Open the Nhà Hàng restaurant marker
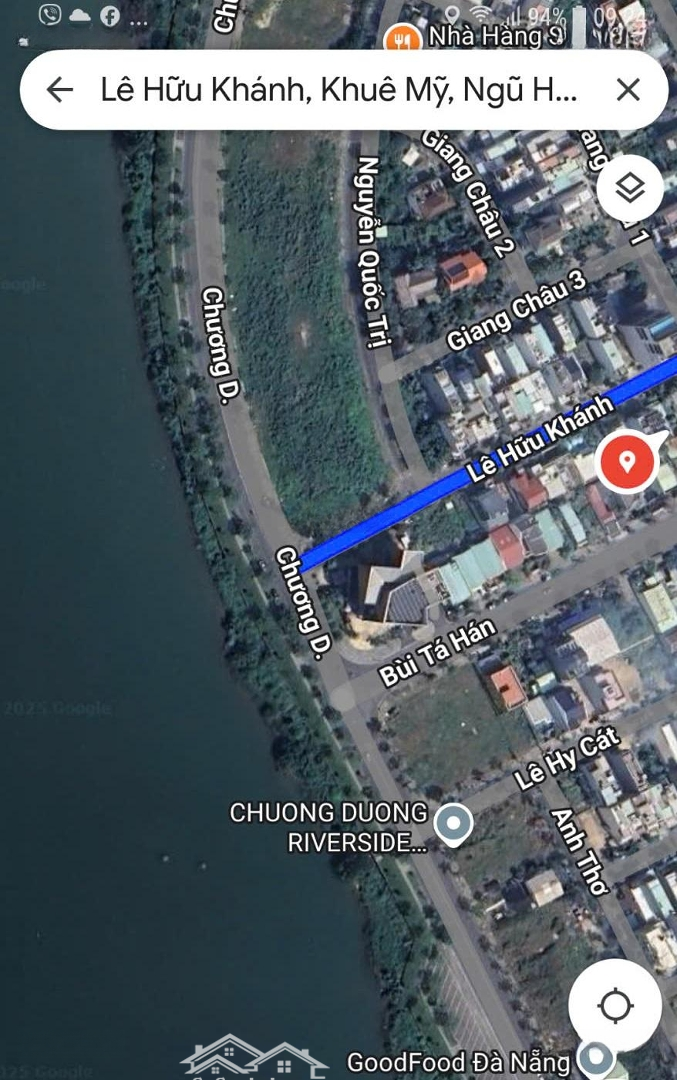Viewport: 677px width, 1080px height. pos(402,38)
